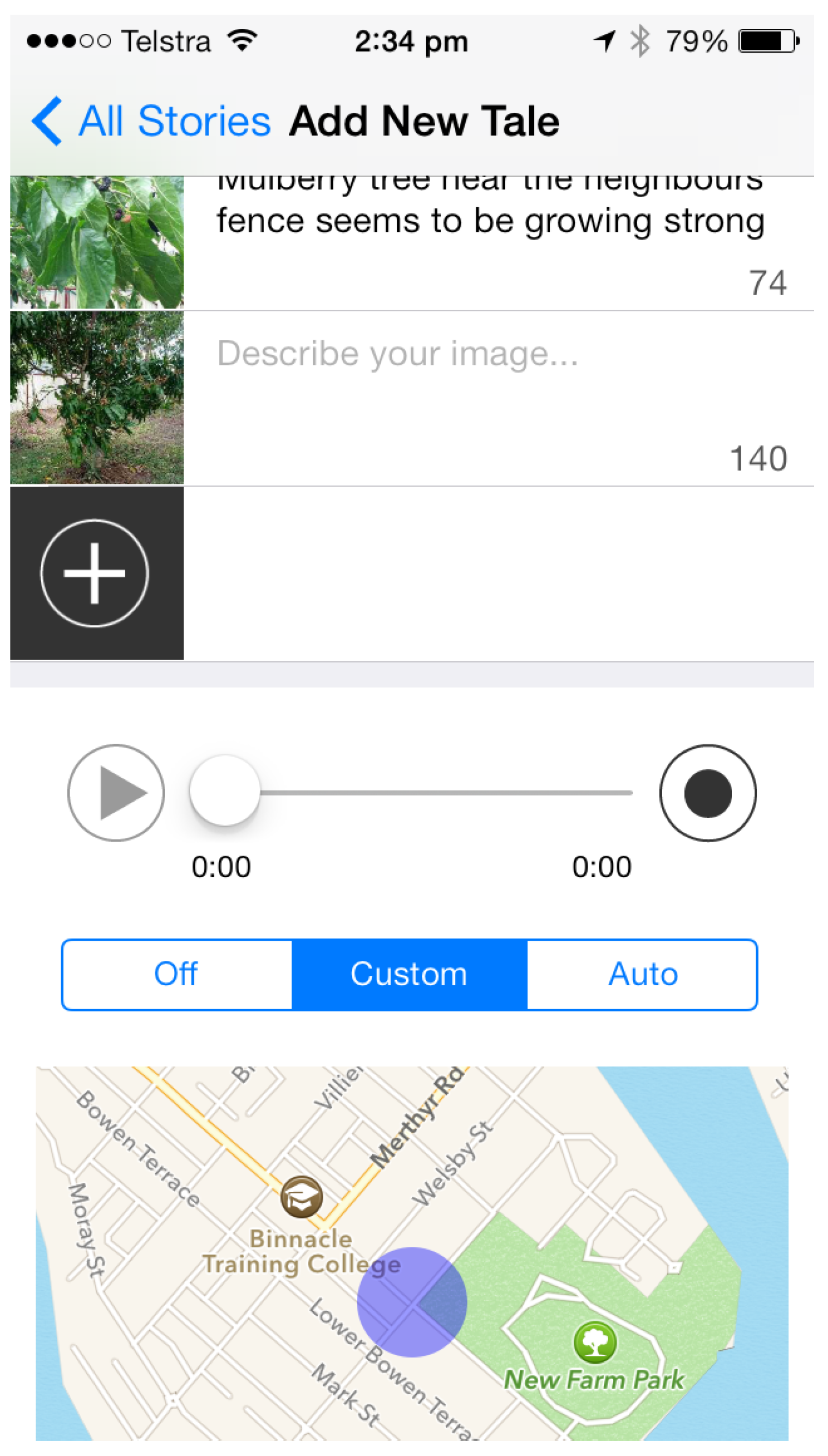Switch location setting to Off
This screenshot has width=828, height=1456.
(x=177, y=974)
